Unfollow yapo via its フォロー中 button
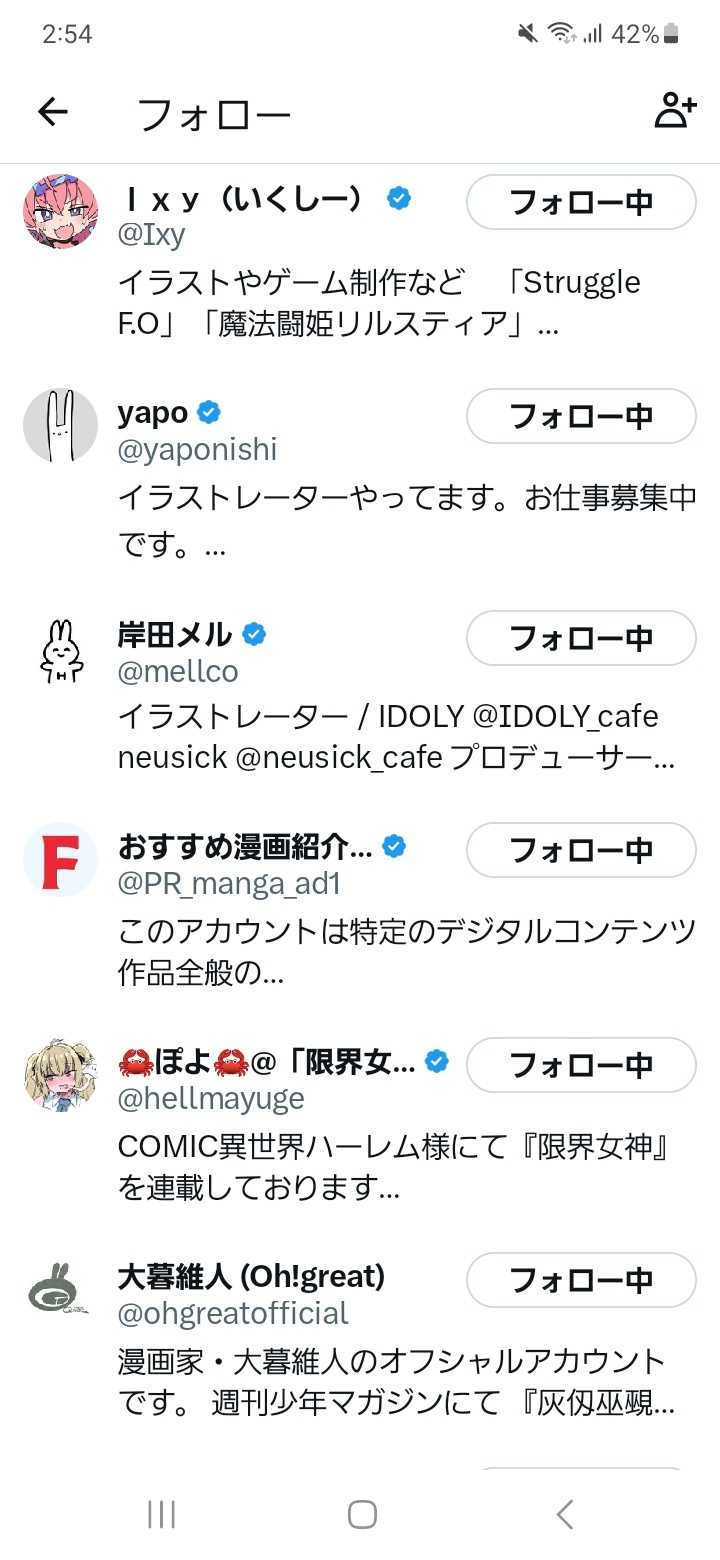Screen dimensions: 720x1560 (581, 416)
